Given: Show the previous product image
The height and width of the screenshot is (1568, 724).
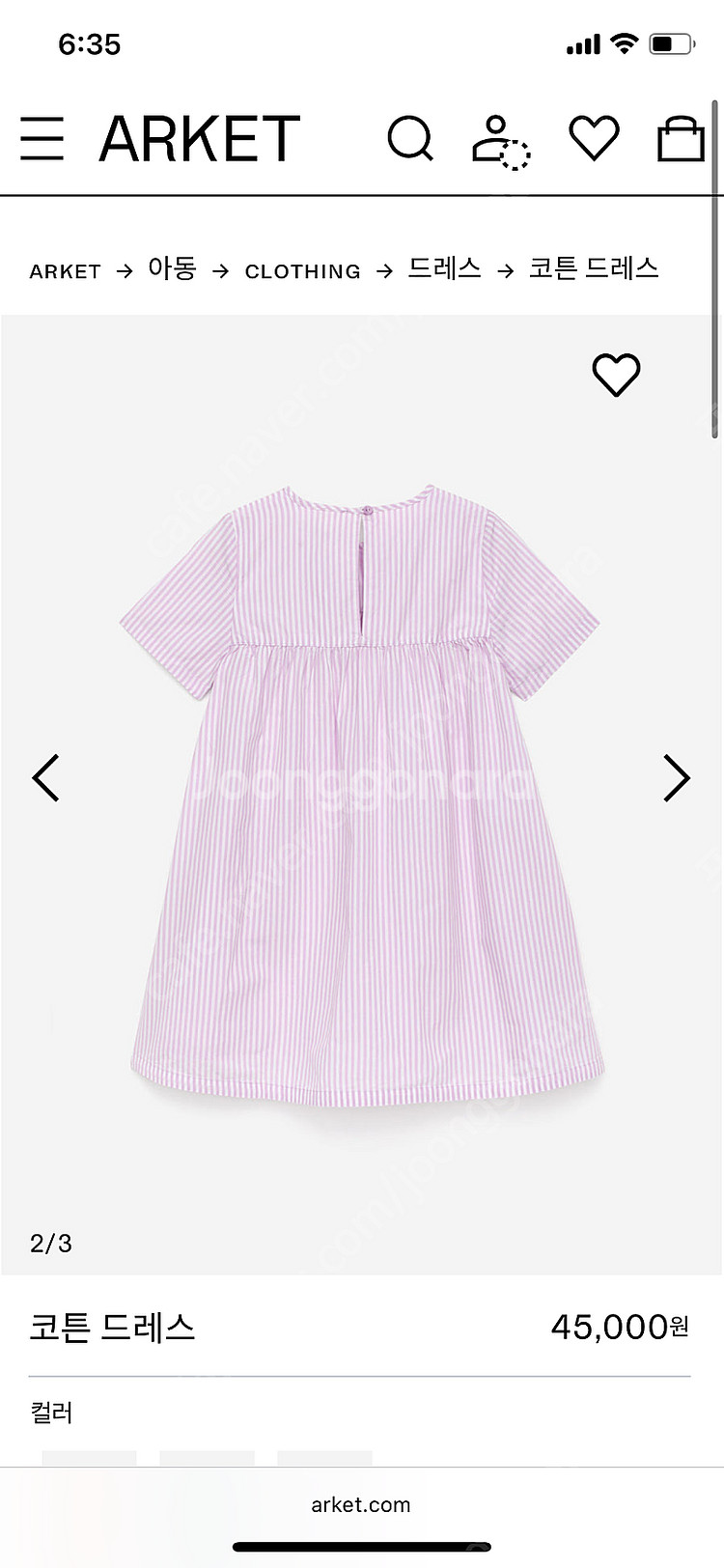Looking at the screenshot, I should (46, 778).
